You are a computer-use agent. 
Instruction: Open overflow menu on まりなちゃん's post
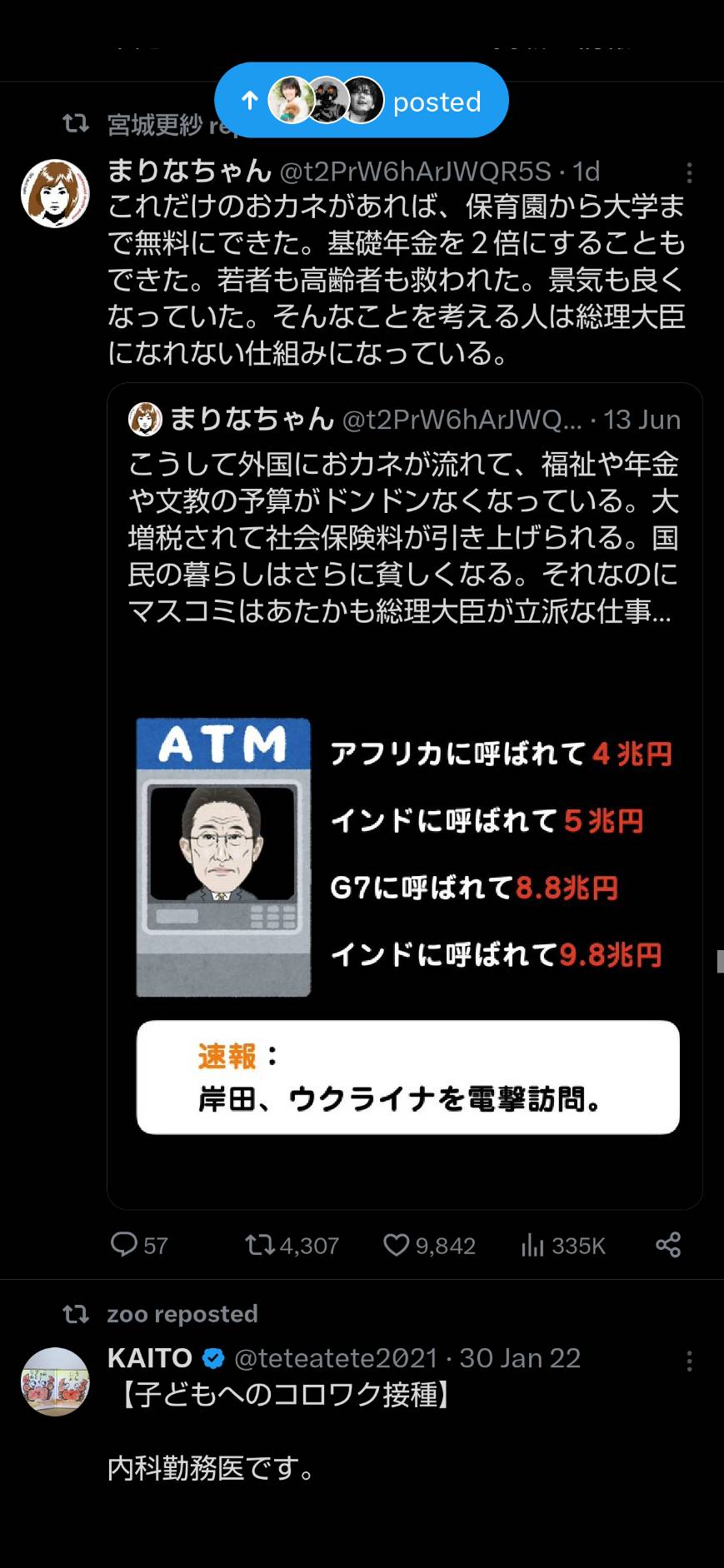(x=689, y=172)
